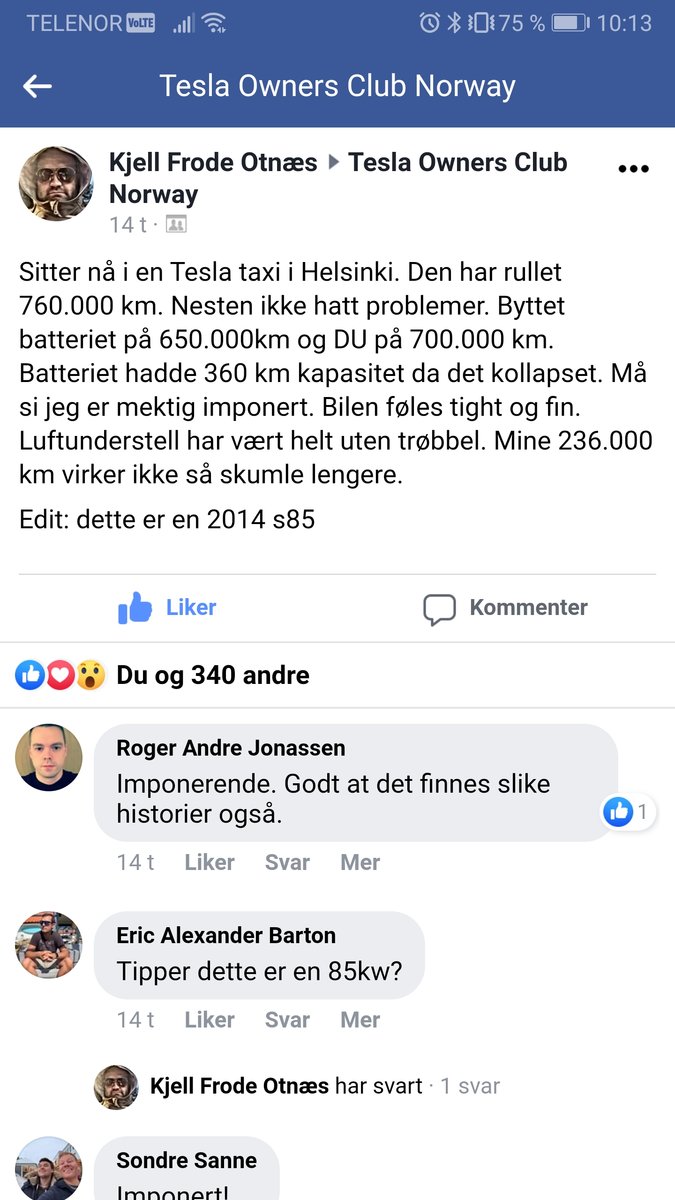The width and height of the screenshot is (675, 1200).
Task: Reply to Eric Alexander Barton's comment via Svar
Action: (287, 1020)
